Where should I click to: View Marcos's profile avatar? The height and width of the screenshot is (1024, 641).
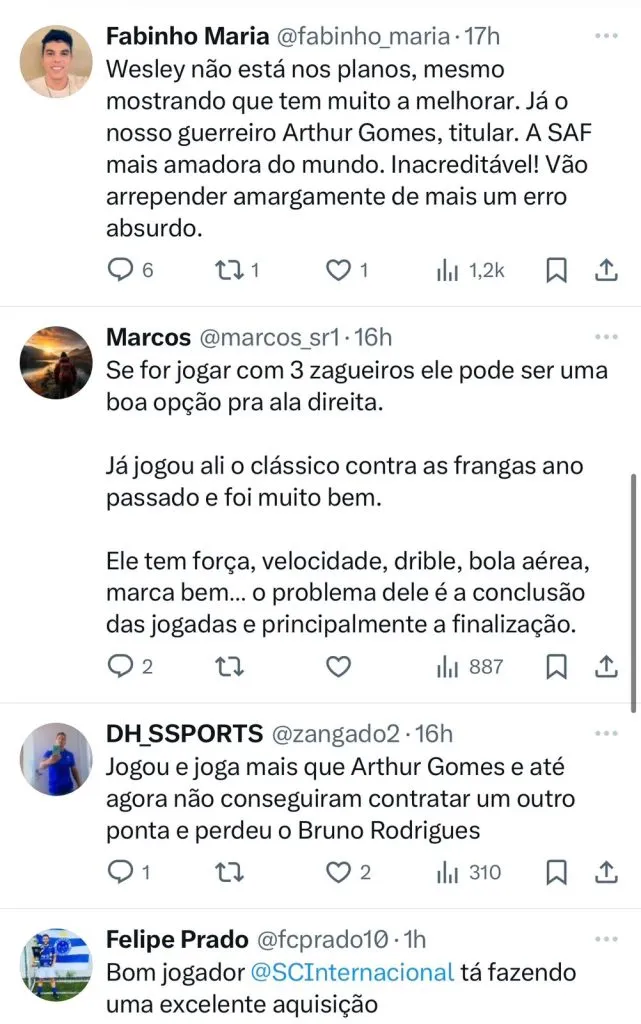(x=56, y=362)
